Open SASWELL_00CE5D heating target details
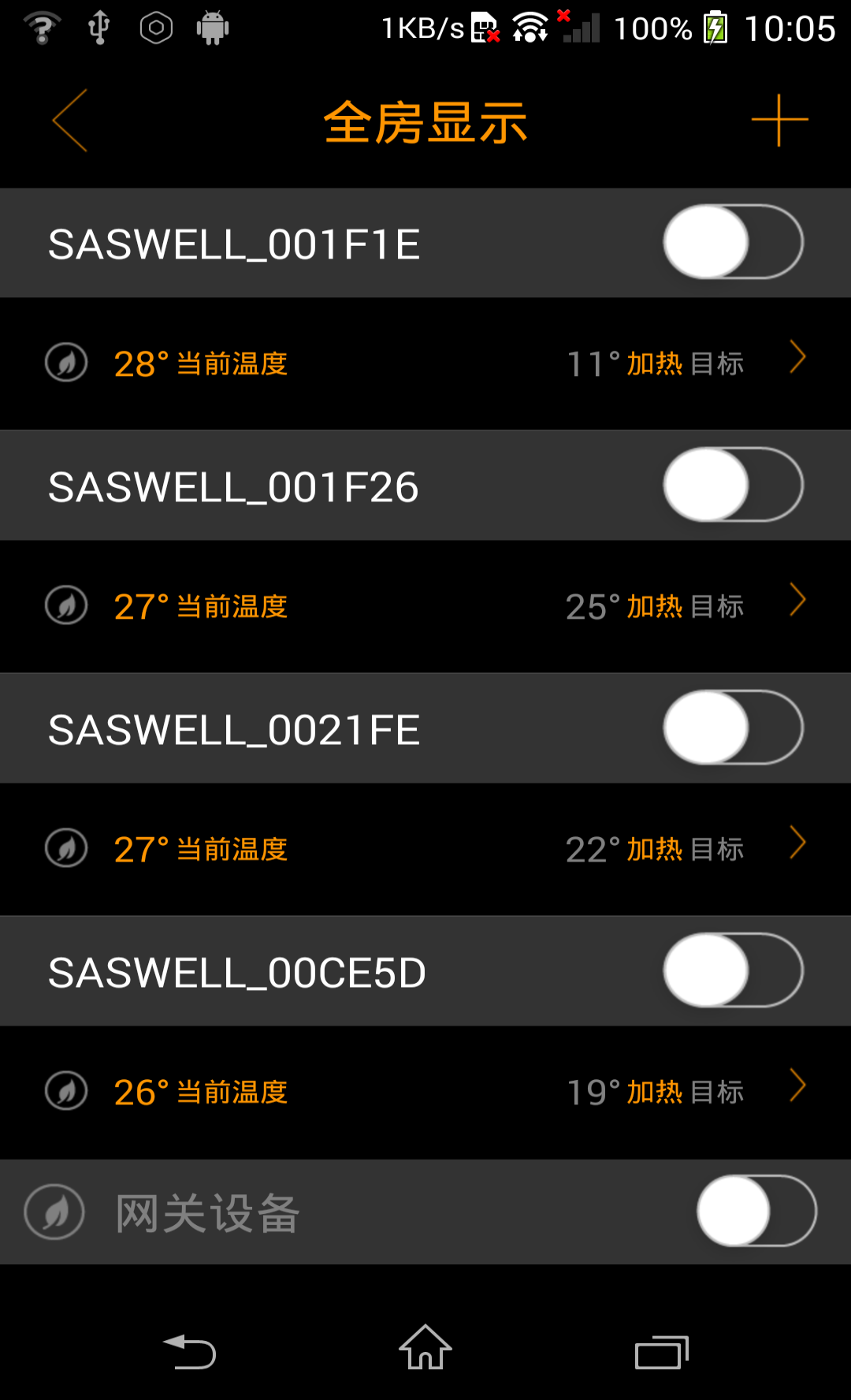 [797, 1086]
